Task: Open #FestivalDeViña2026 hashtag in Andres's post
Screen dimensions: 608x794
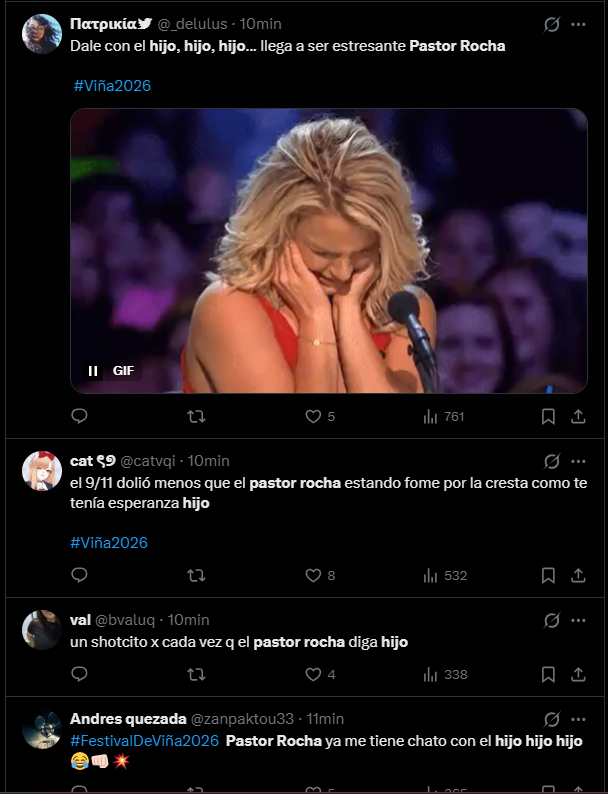Action: pos(145,741)
